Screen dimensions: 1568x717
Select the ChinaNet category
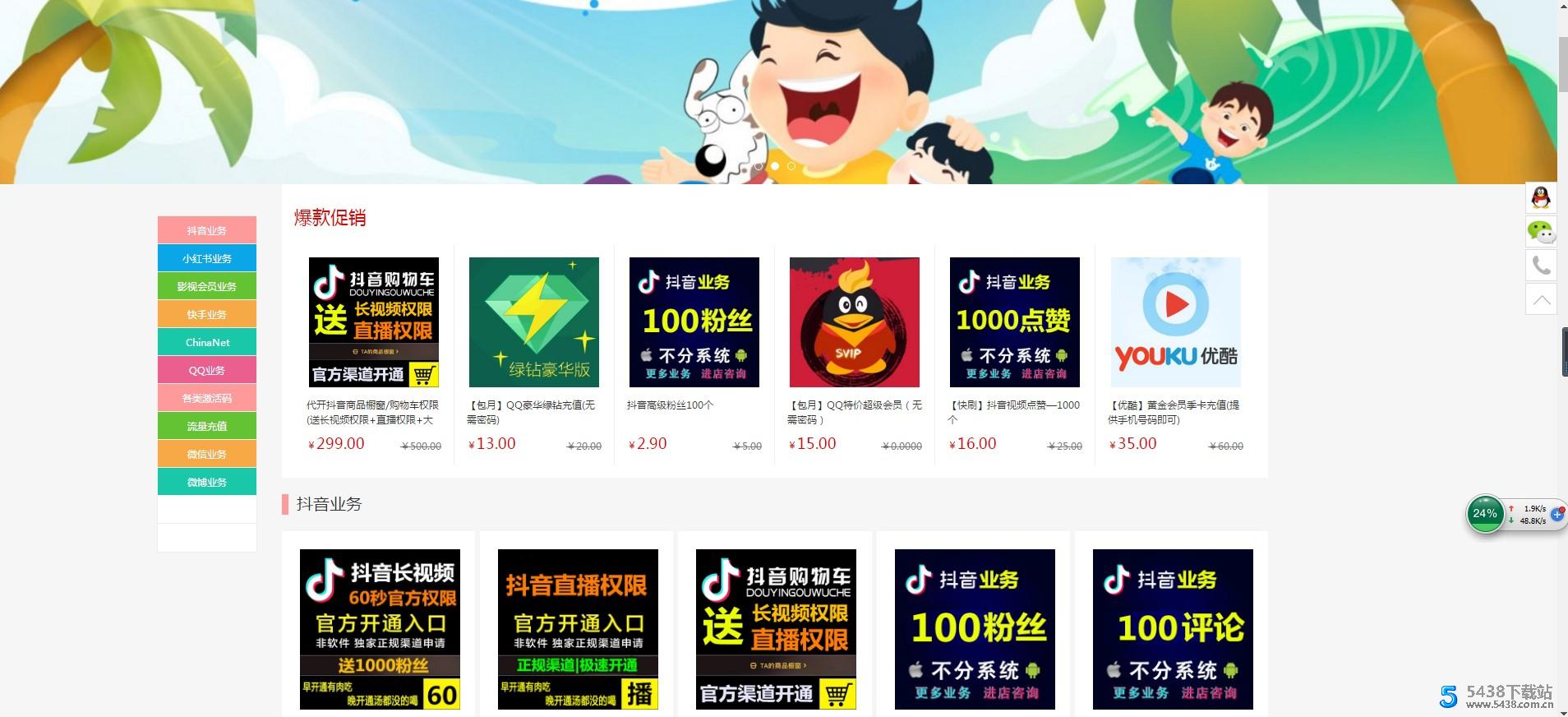point(206,342)
